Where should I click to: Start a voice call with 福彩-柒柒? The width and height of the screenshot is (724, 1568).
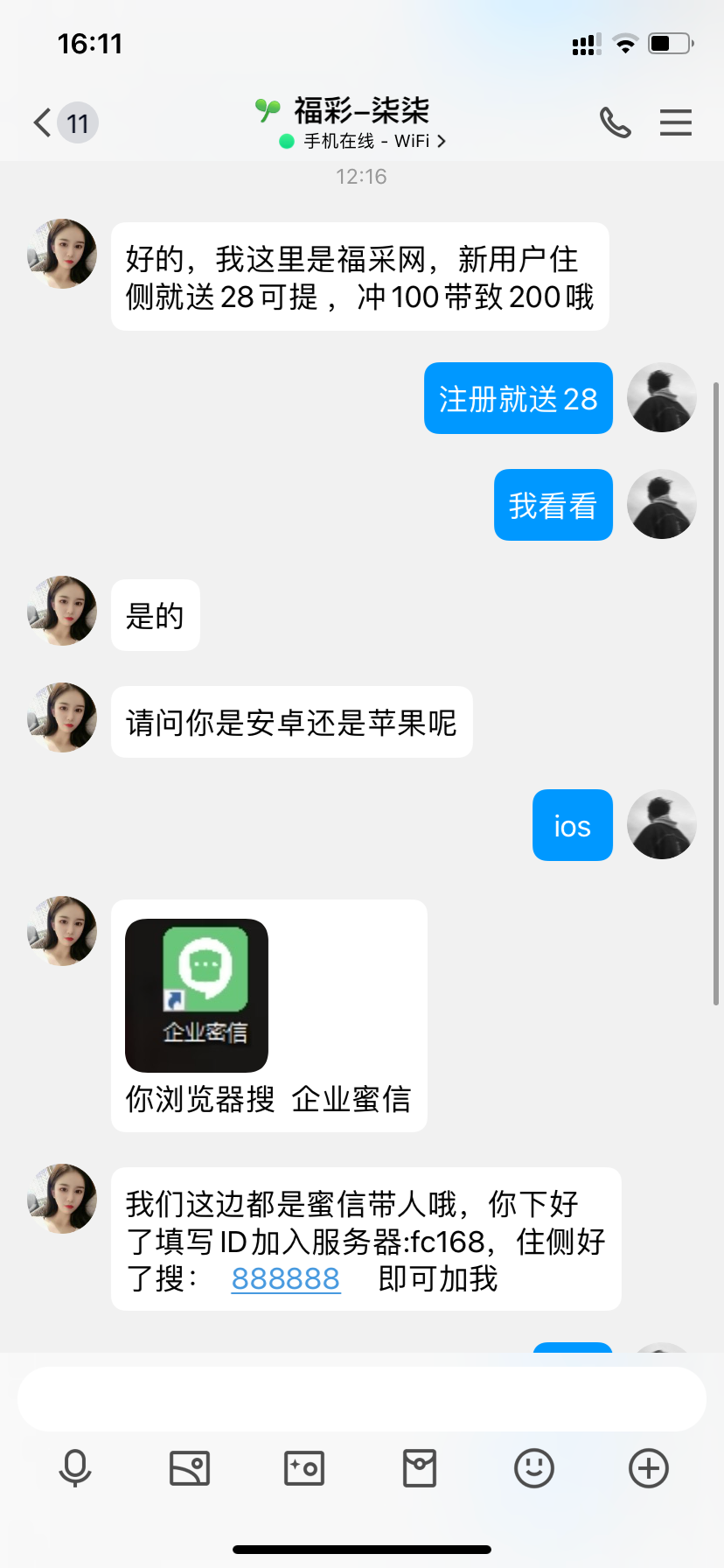[615, 122]
